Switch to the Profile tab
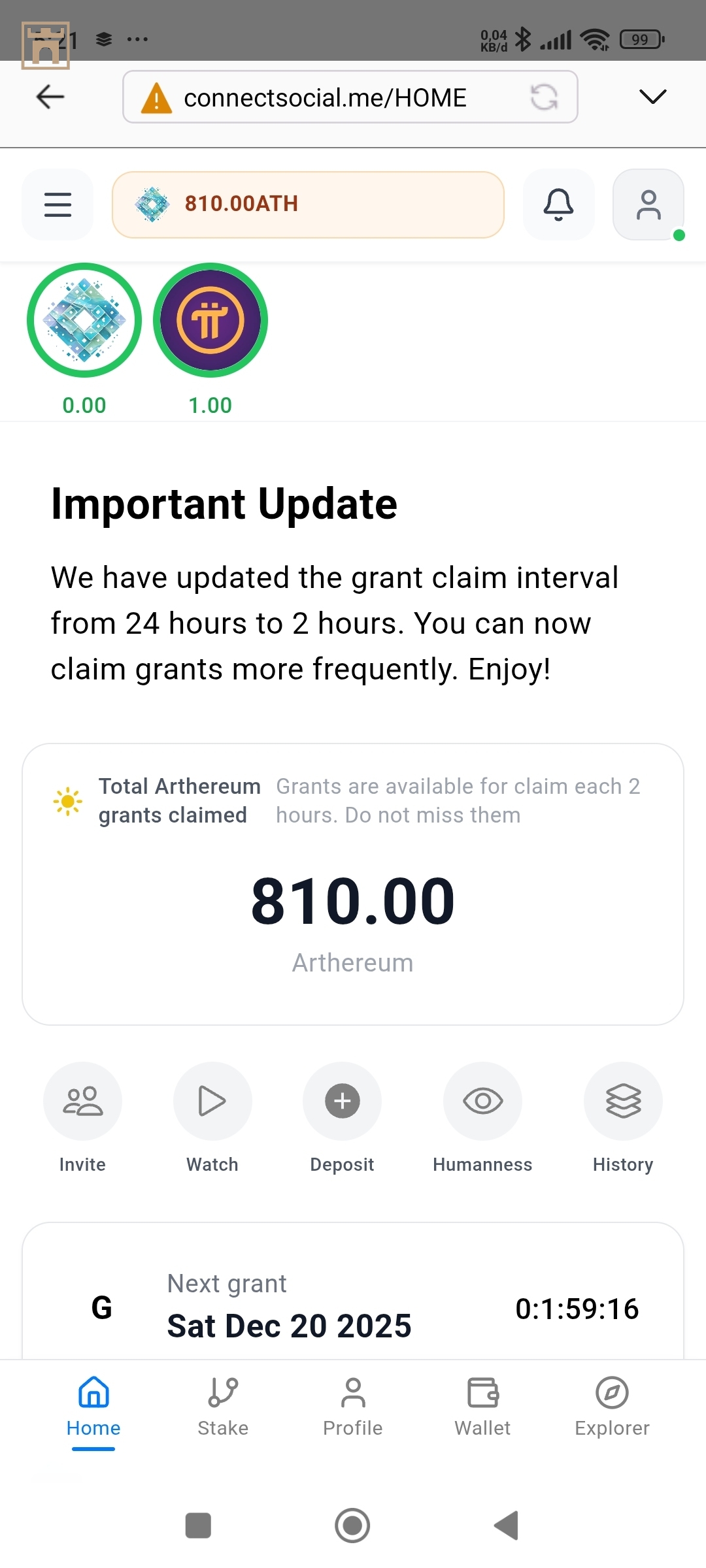Image resolution: width=706 pixels, height=1568 pixels. [353, 1406]
